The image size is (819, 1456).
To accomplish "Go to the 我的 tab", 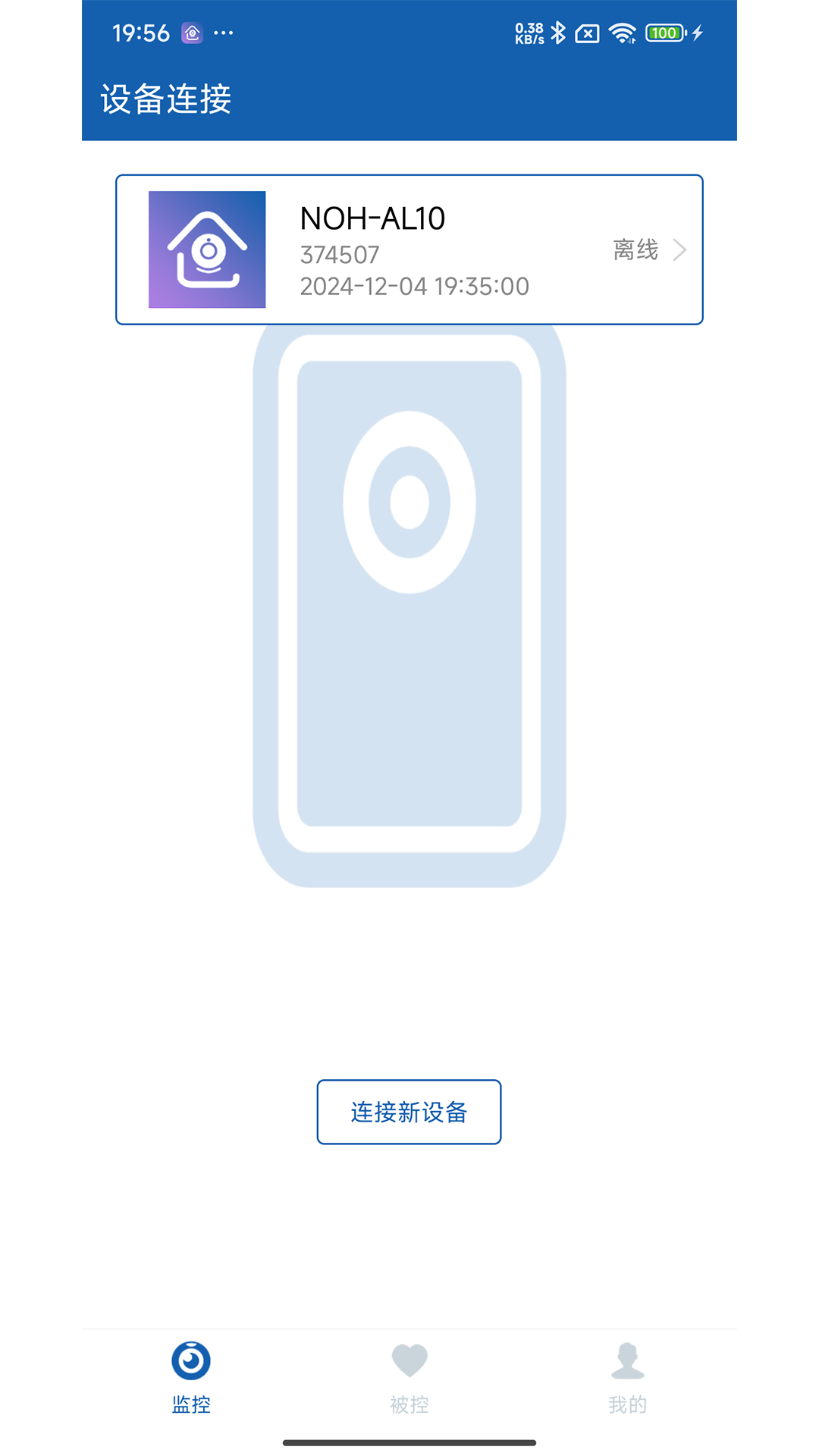I will tap(627, 1378).
